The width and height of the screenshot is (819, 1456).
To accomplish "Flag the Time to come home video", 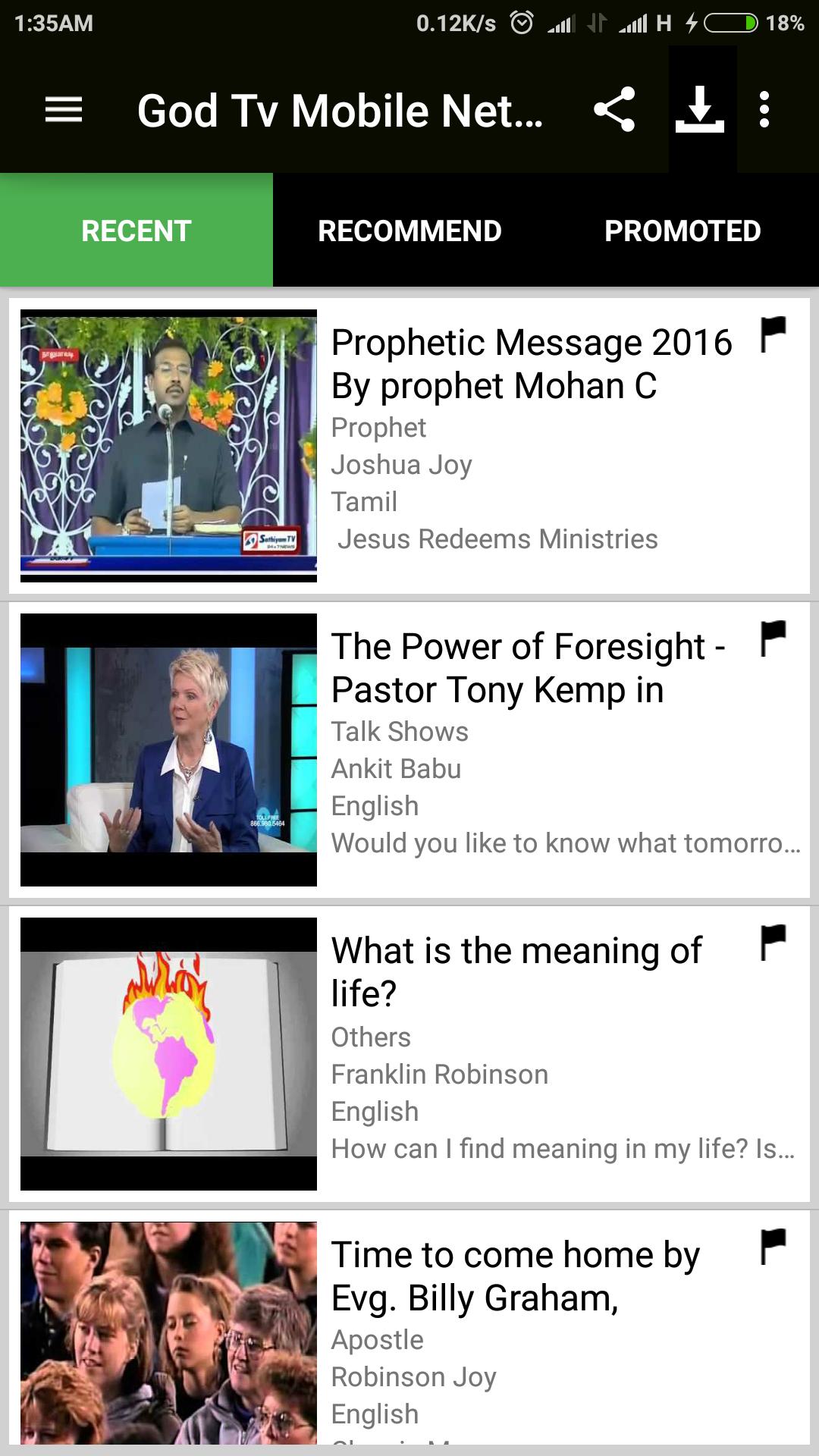I will pyautogui.click(x=773, y=1247).
